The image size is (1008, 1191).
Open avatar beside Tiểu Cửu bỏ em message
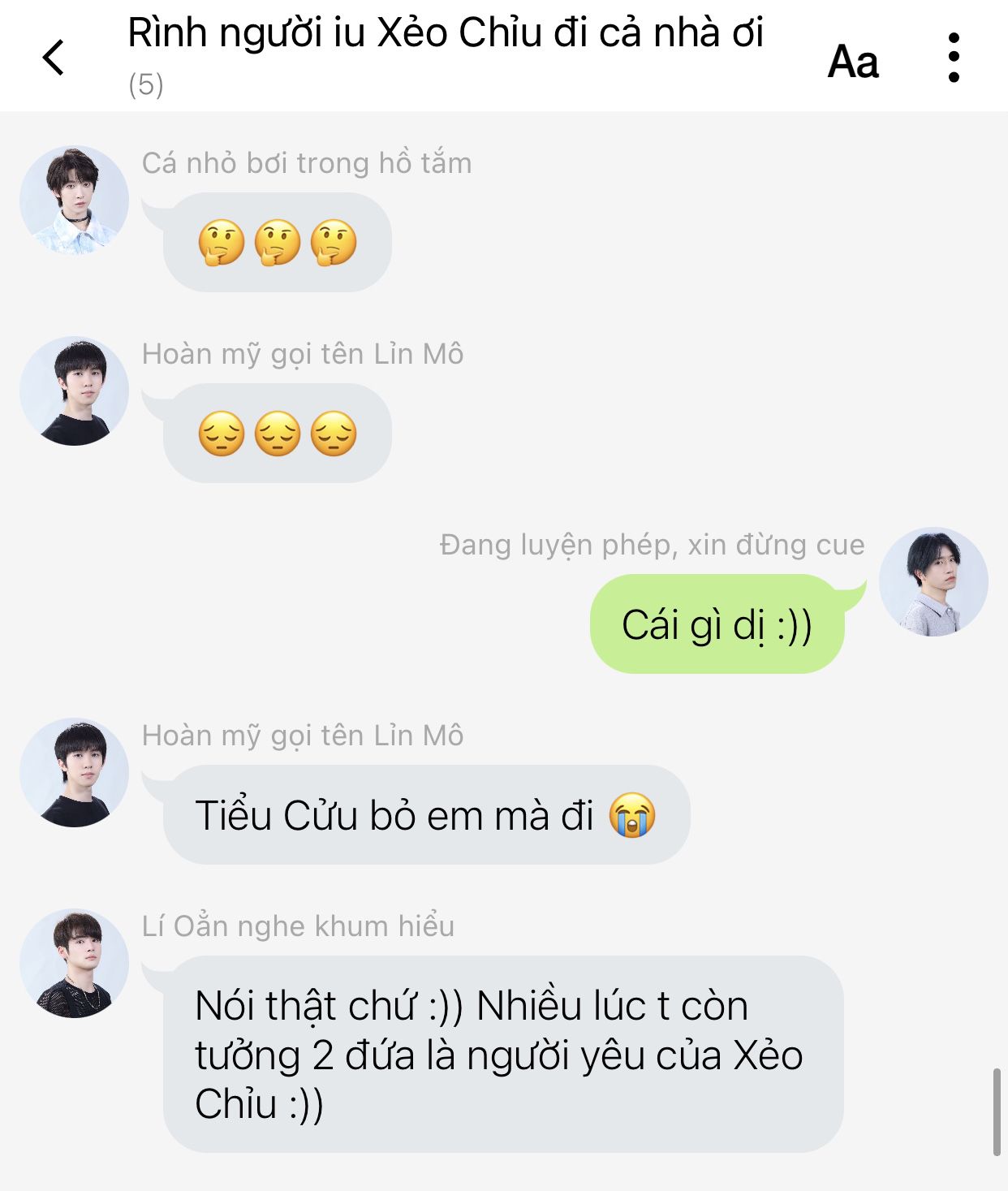pyautogui.click(x=74, y=773)
